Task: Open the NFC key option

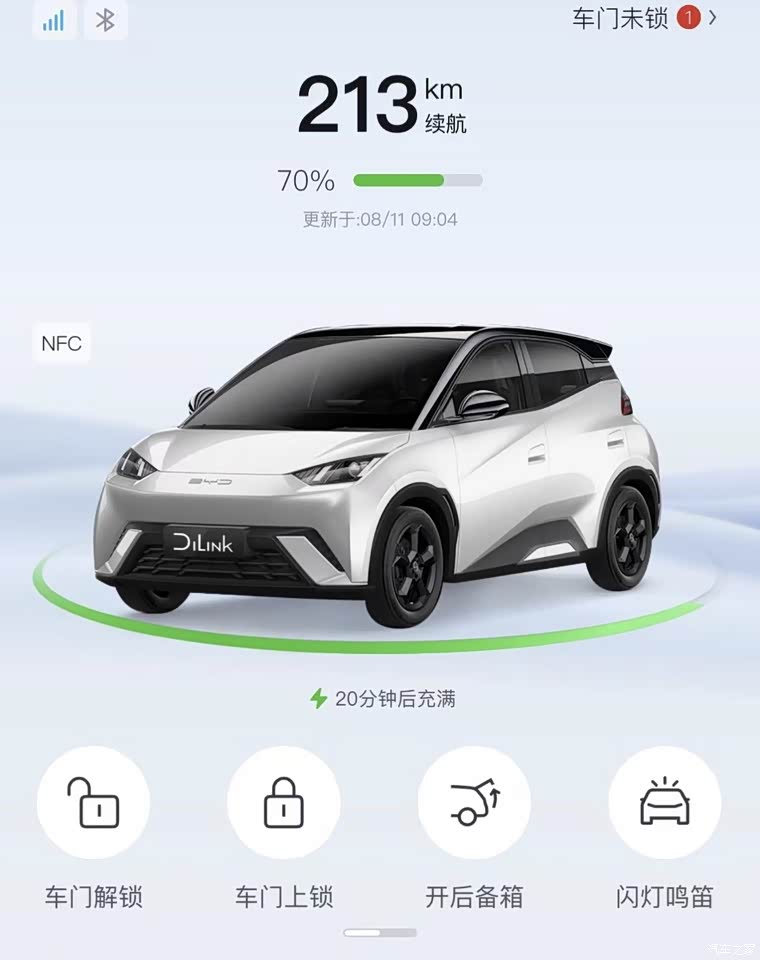Action: tap(62, 344)
